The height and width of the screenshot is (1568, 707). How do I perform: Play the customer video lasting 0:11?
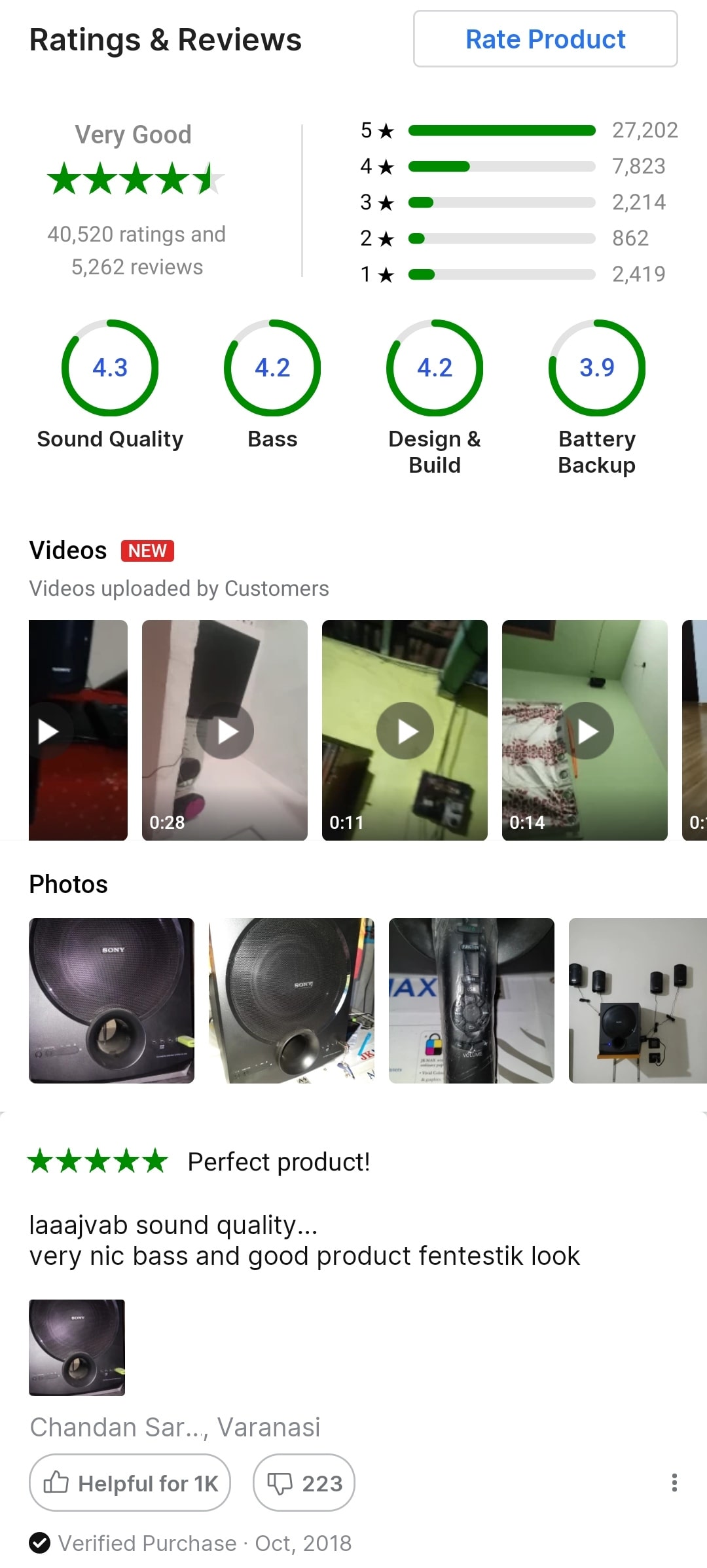tap(405, 730)
